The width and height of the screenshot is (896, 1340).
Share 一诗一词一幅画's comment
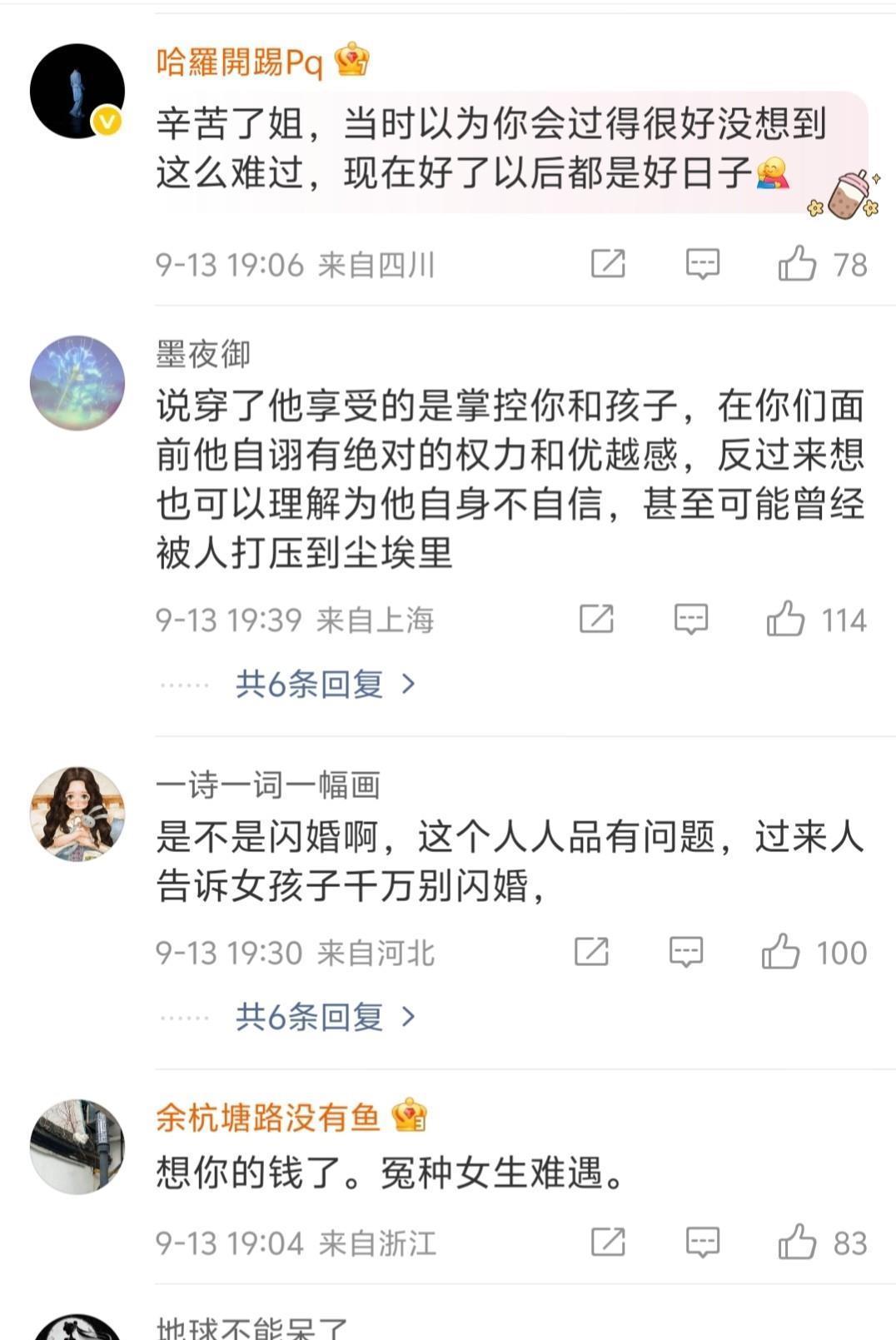tap(591, 951)
